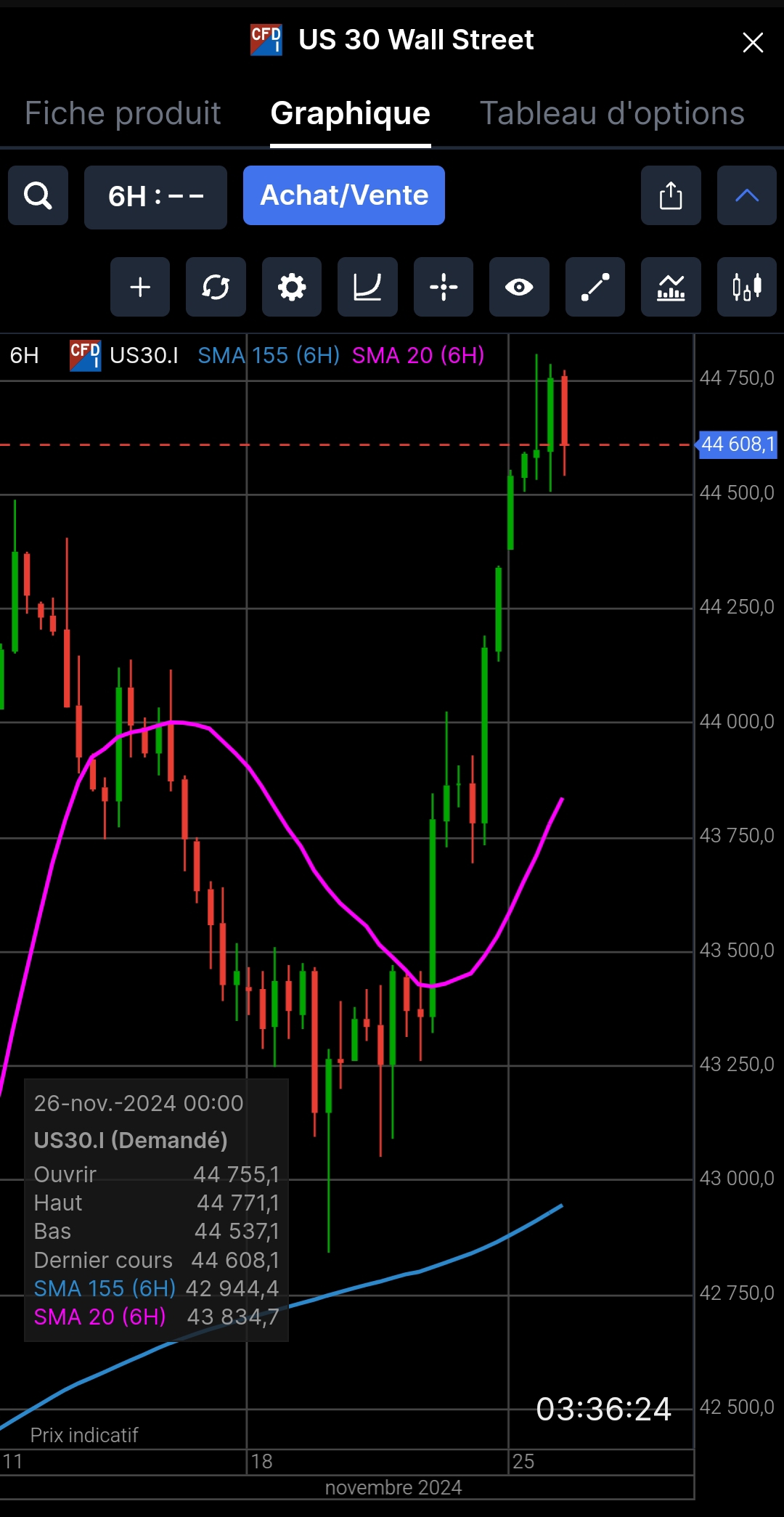Tap the SMA 20 (6H) indicator label
Viewport: 784px width, 1517px height.
418,355
